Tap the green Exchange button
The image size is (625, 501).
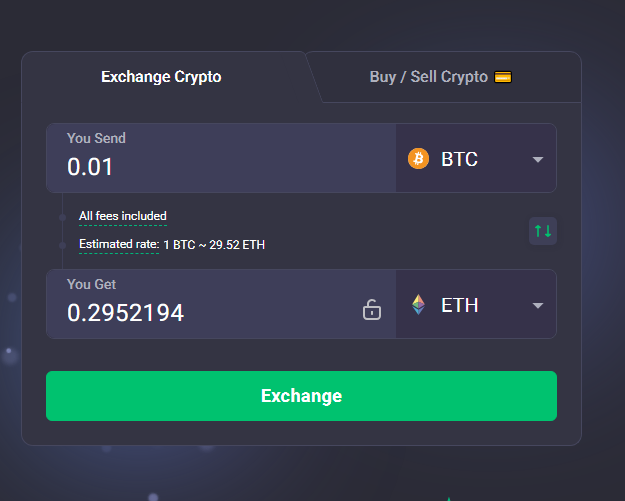pos(301,396)
